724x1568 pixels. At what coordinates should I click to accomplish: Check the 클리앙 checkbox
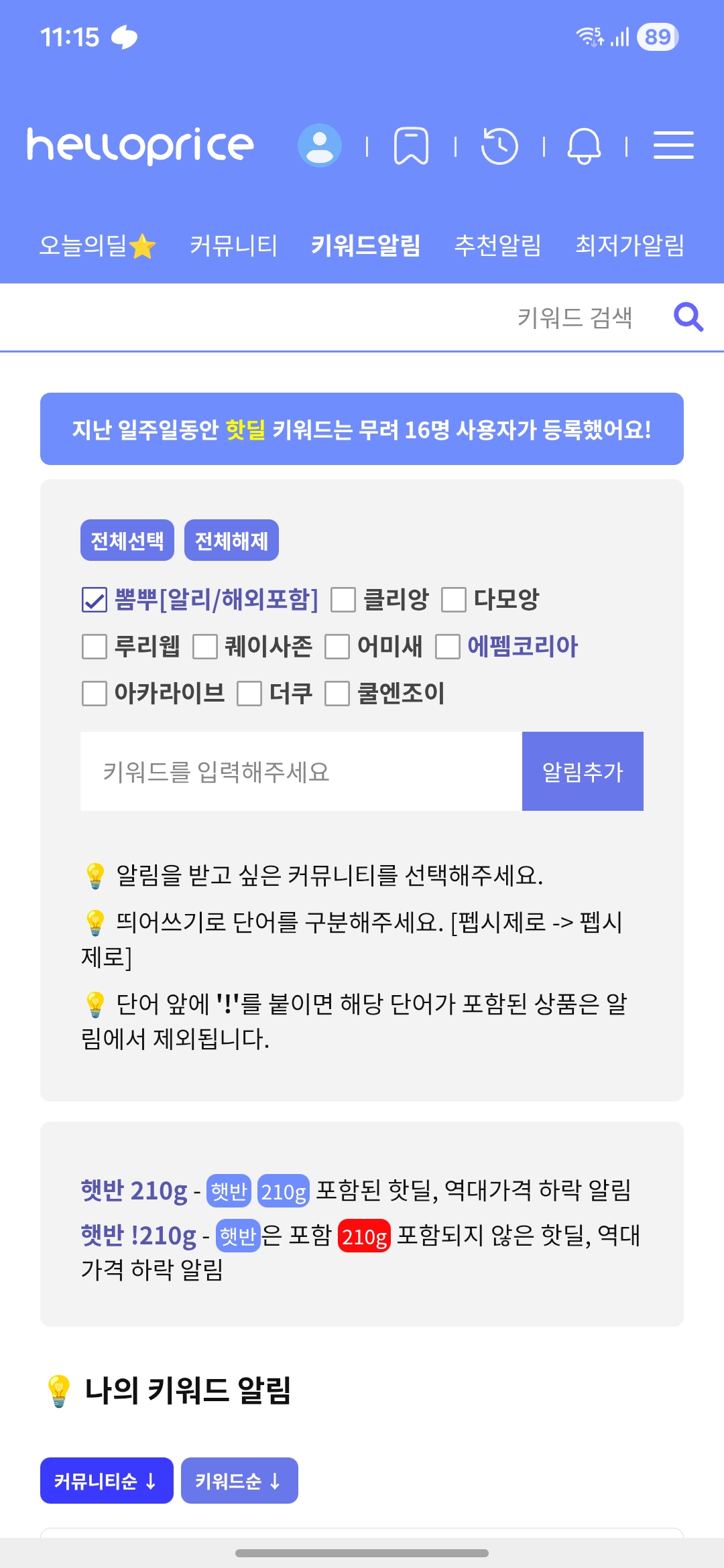coord(343,600)
